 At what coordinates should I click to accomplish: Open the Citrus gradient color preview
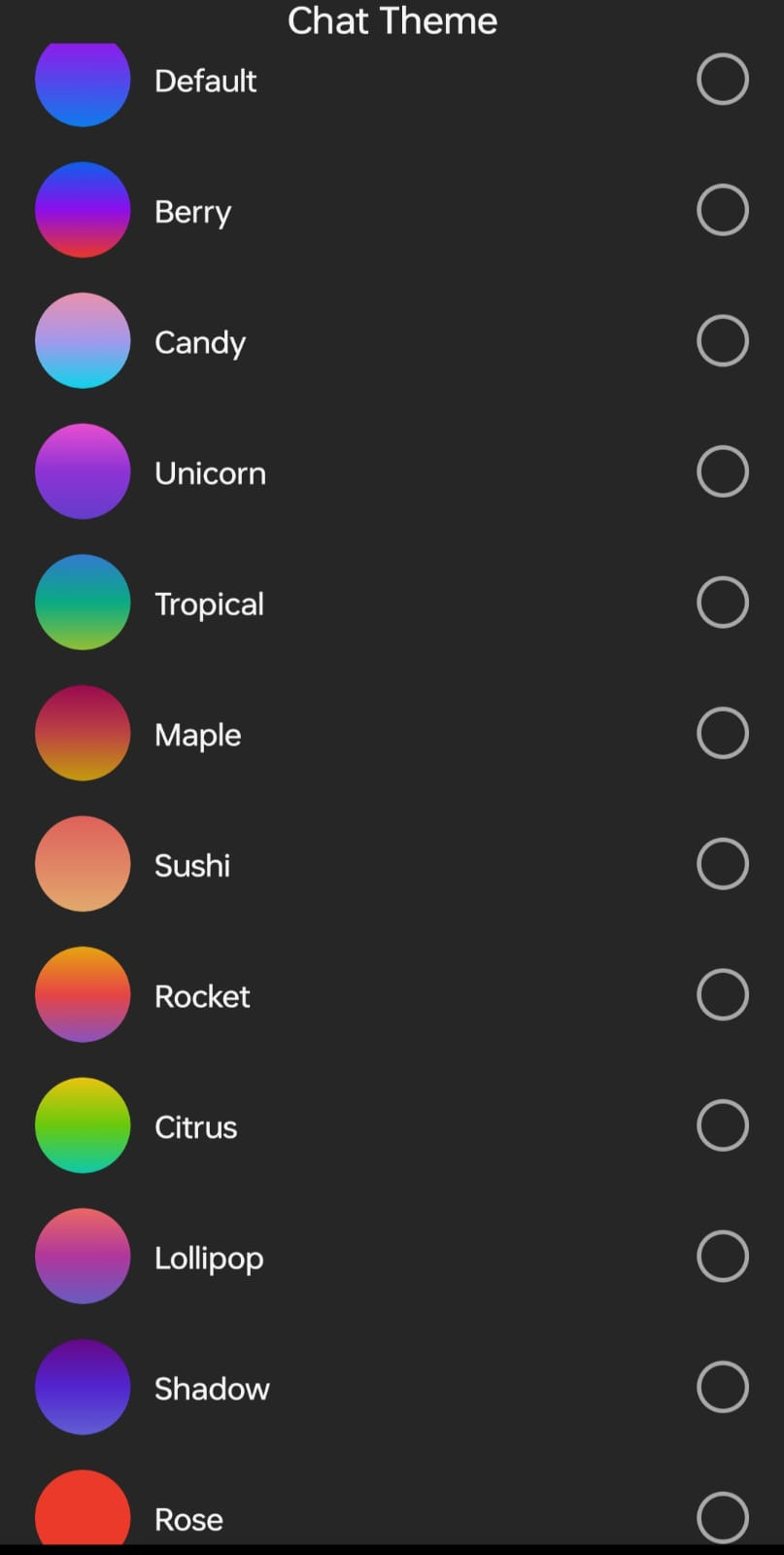pos(83,1125)
